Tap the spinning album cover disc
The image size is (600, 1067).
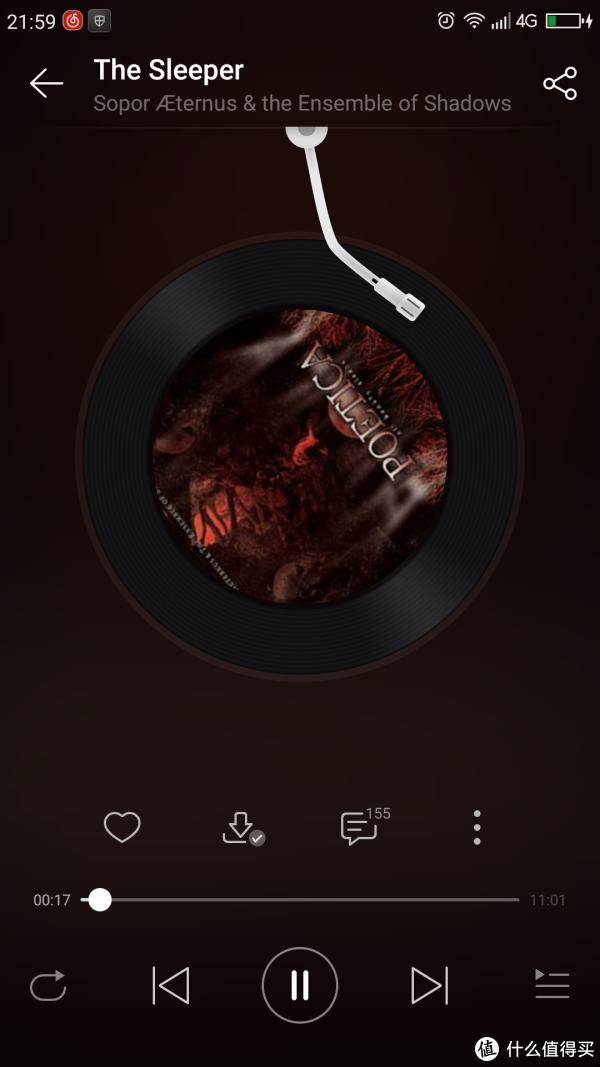[x=299, y=457]
